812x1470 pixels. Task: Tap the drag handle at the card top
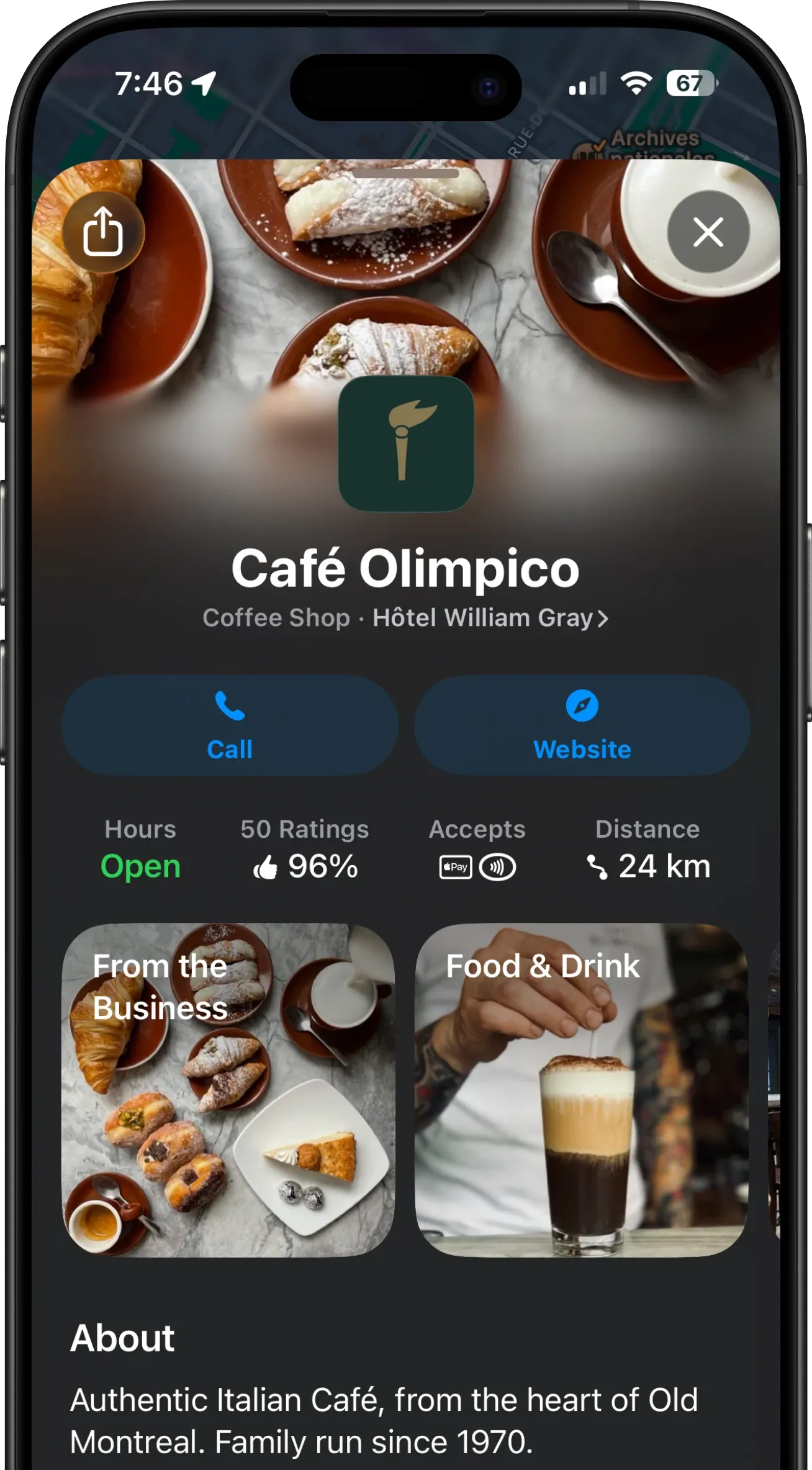pyautogui.click(x=405, y=175)
